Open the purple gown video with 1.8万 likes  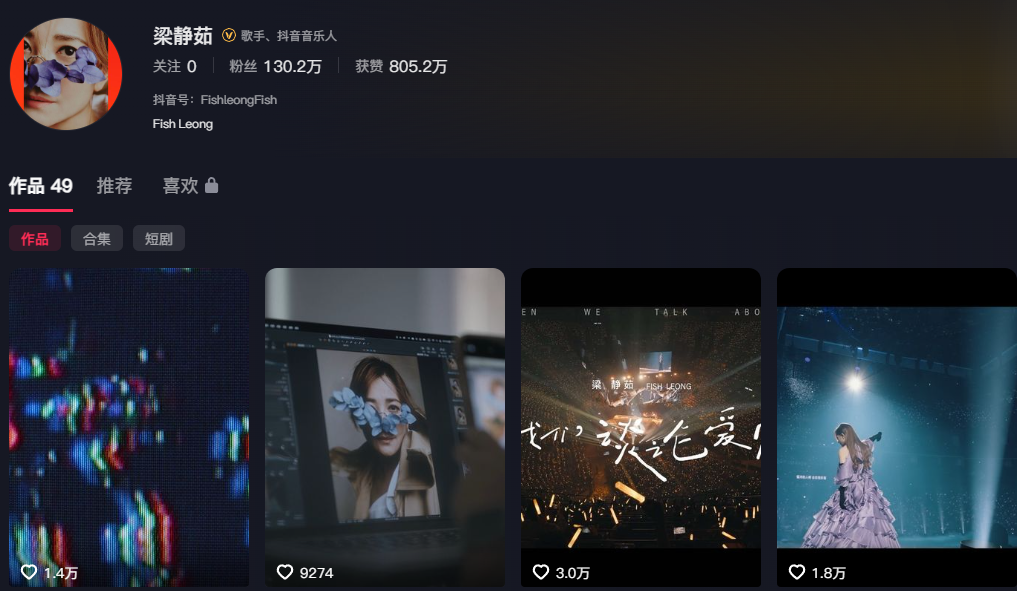coord(897,427)
